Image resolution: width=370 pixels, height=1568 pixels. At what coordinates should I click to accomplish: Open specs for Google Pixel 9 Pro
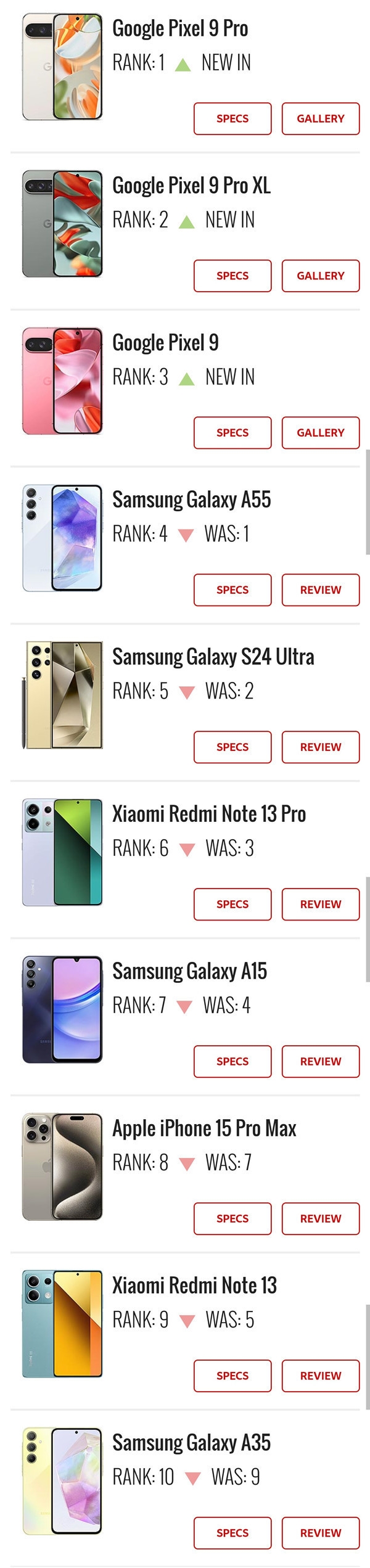tap(232, 118)
